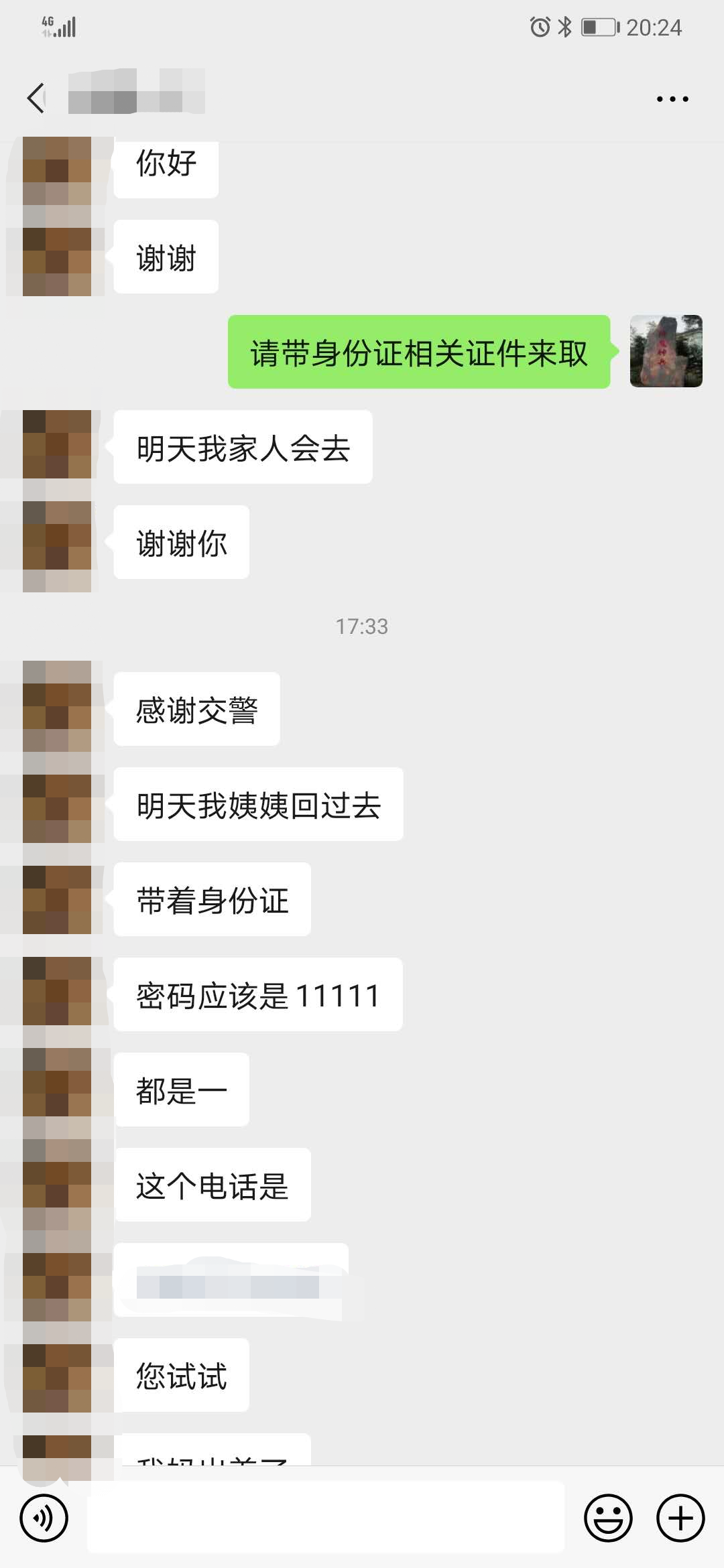This screenshot has height=1568, width=724.
Task: Tap the contact's avatar beside 明天我家人会去
Action: (57, 444)
